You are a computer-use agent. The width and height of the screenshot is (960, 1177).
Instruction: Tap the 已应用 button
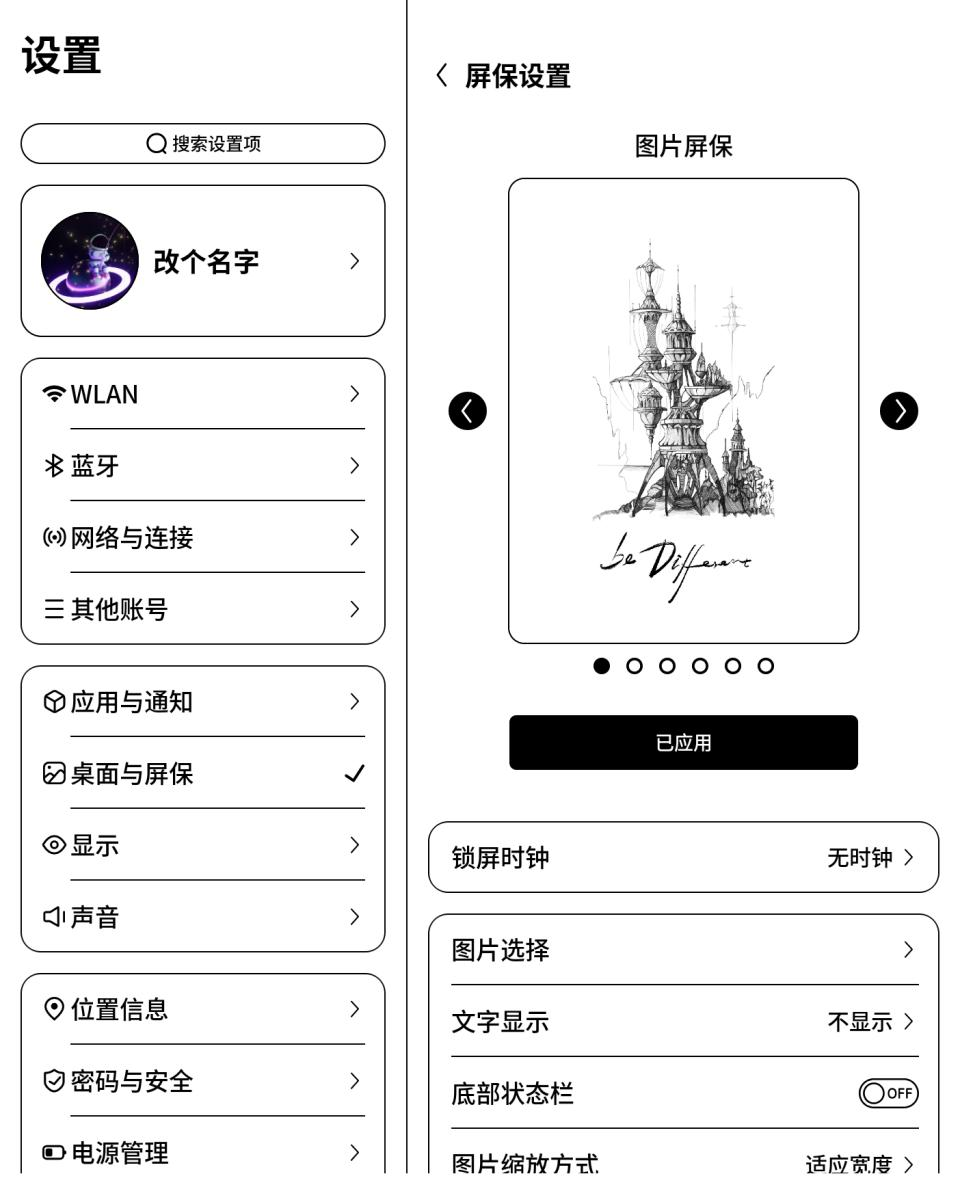(x=683, y=743)
